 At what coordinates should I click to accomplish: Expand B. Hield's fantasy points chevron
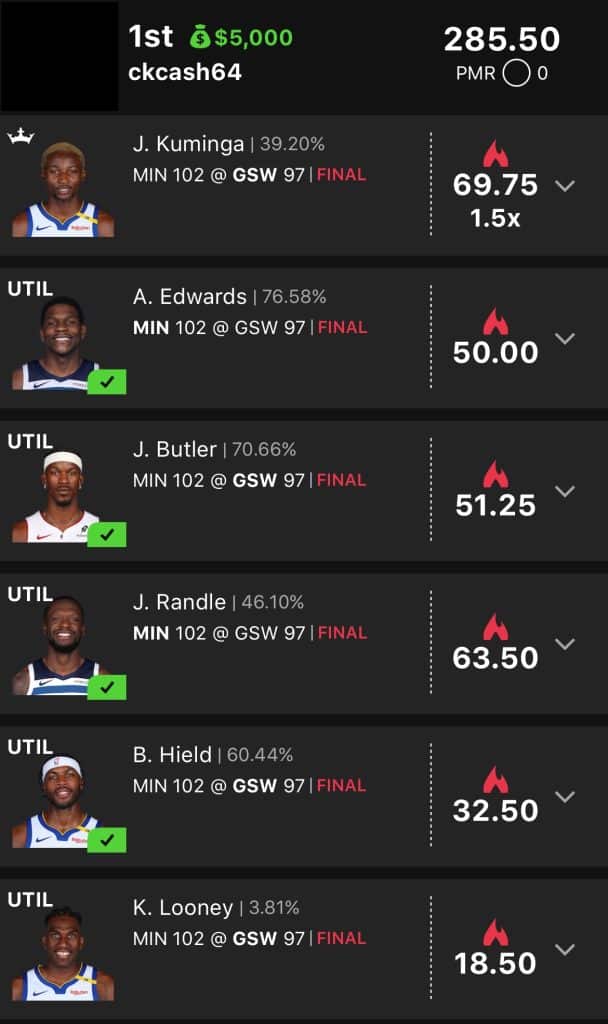pyautogui.click(x=565, y=798)
